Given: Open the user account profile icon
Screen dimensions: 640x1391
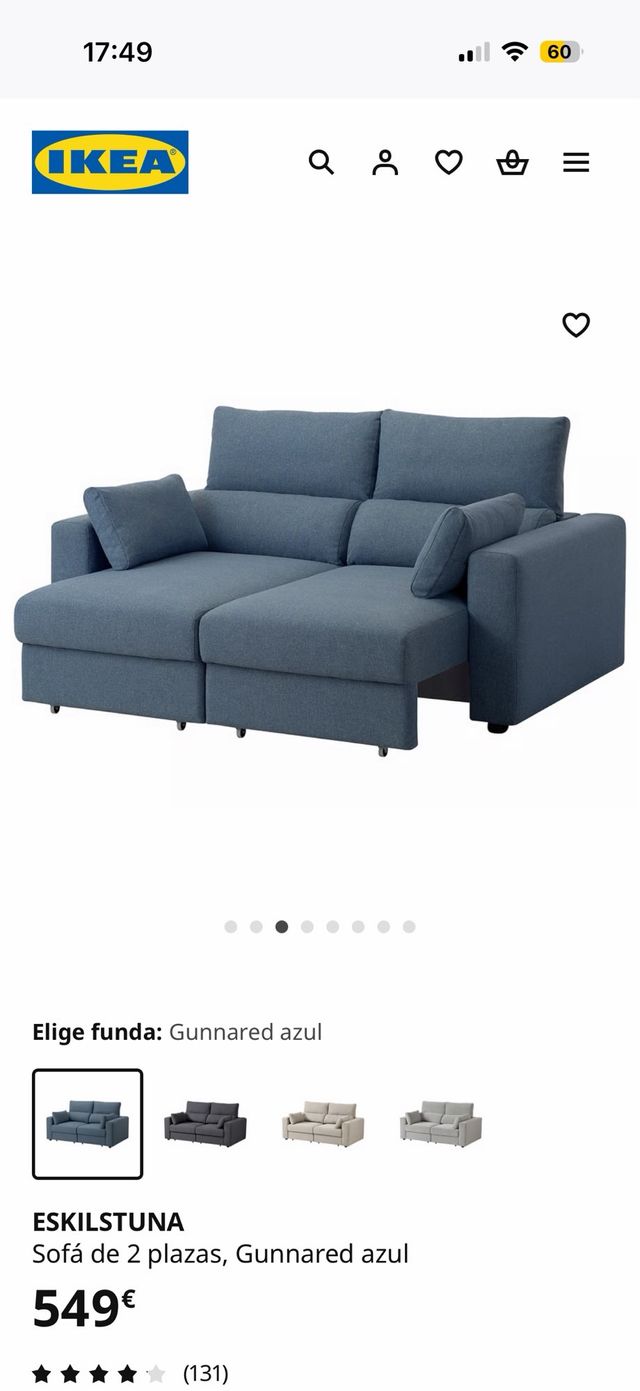Looking at the screenshot, I should [385, 162].
